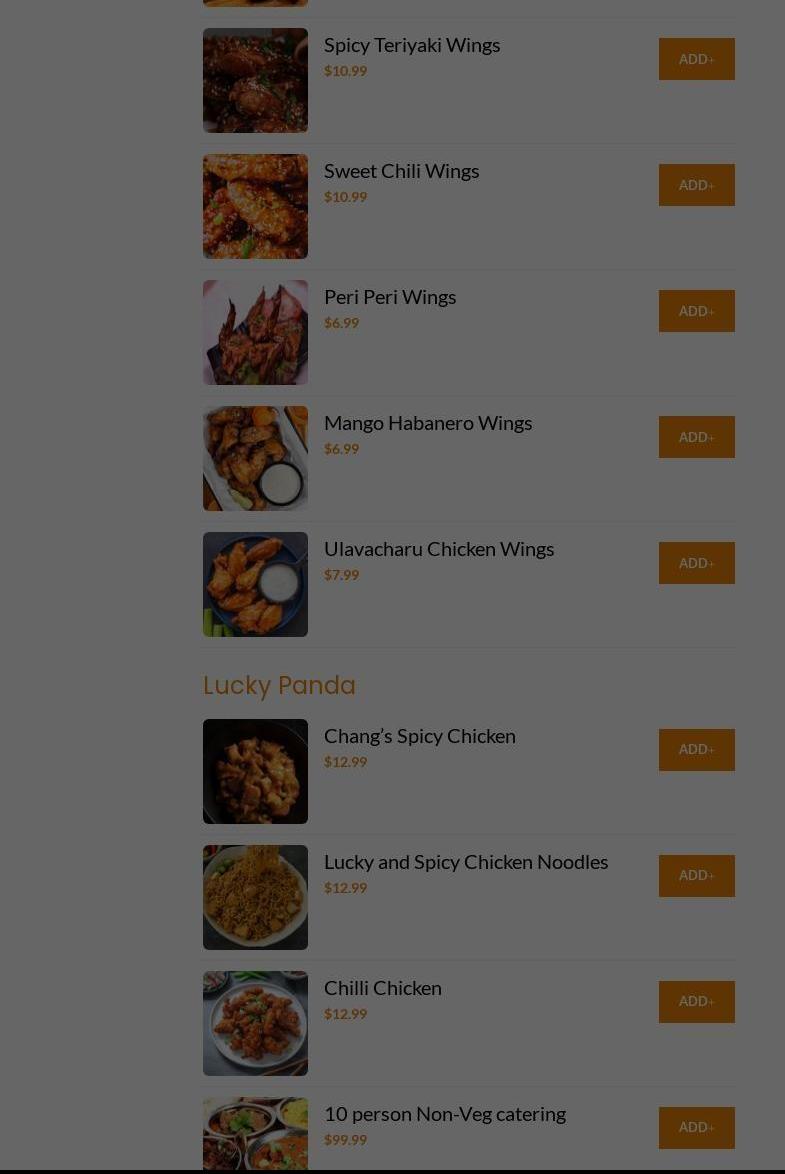The height and width of the screenshot is (1174, 785).
Task: Click ADD+ for Chilli Chicken
Action: pos(696,1001)
